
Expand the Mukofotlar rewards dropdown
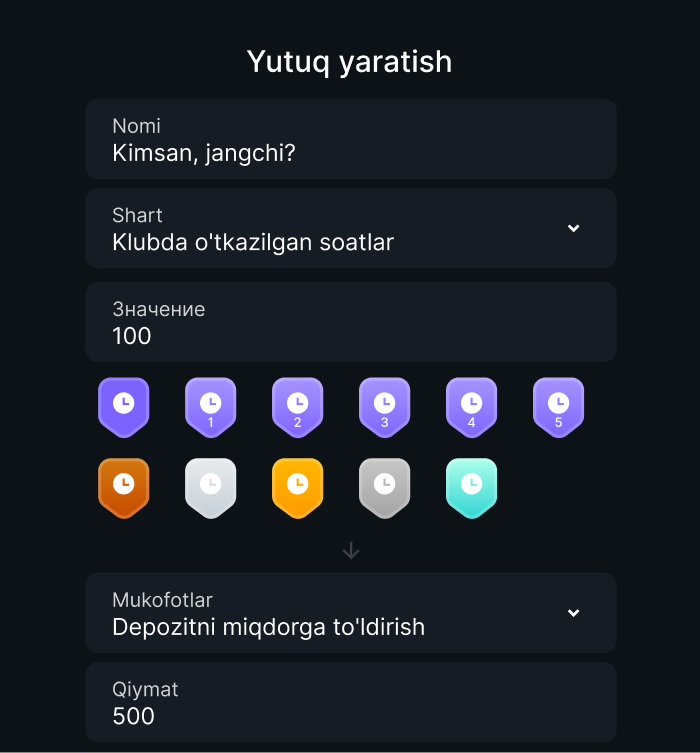(350, 613)
